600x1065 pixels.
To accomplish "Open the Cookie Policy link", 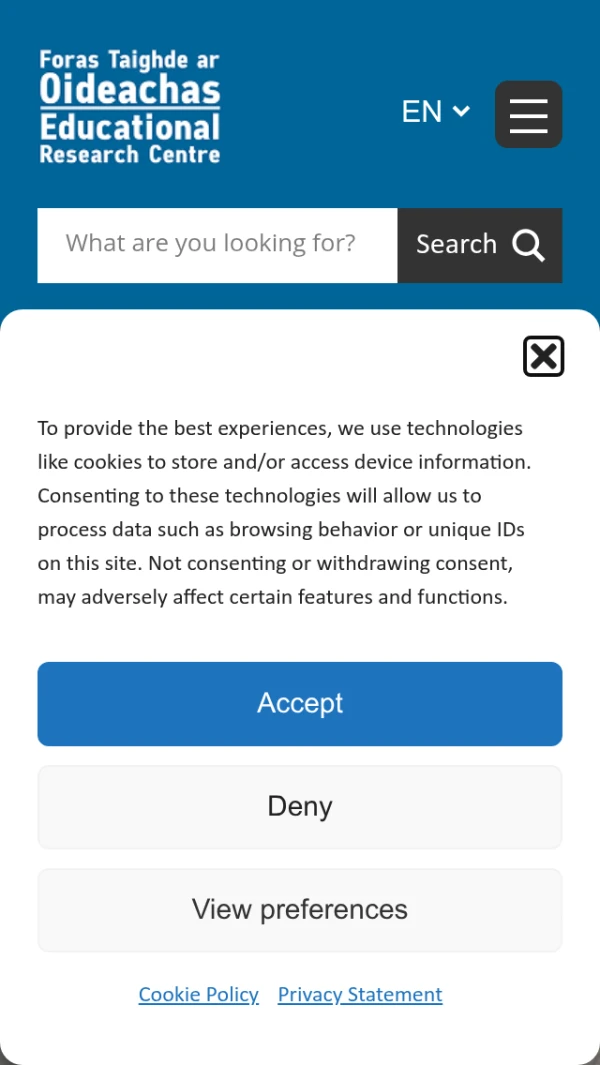I will point(198,994).
